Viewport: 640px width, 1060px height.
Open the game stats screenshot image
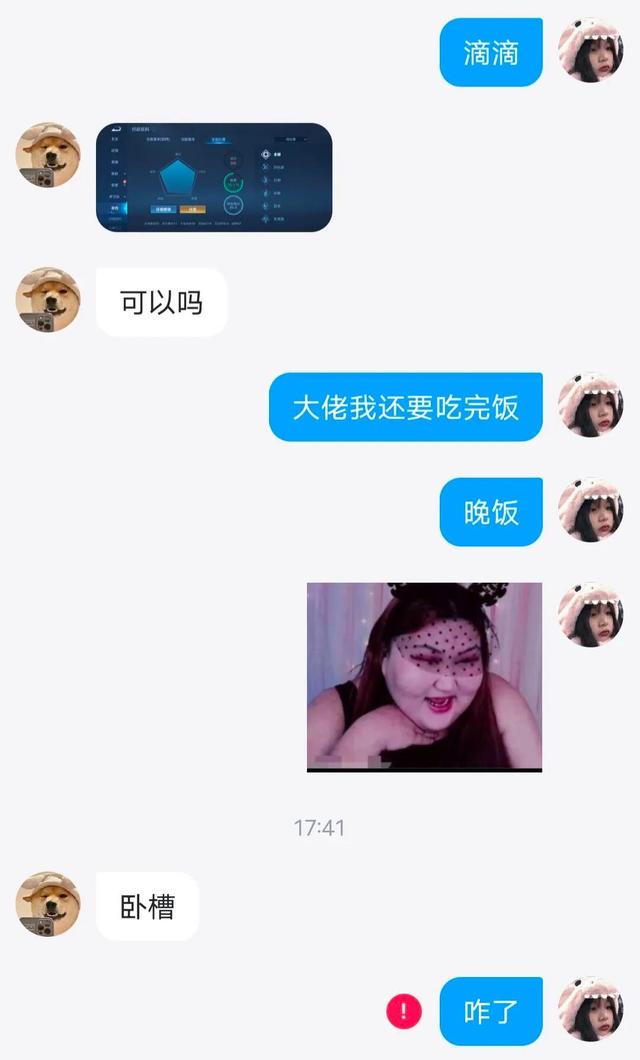click(x=214, y=177)
